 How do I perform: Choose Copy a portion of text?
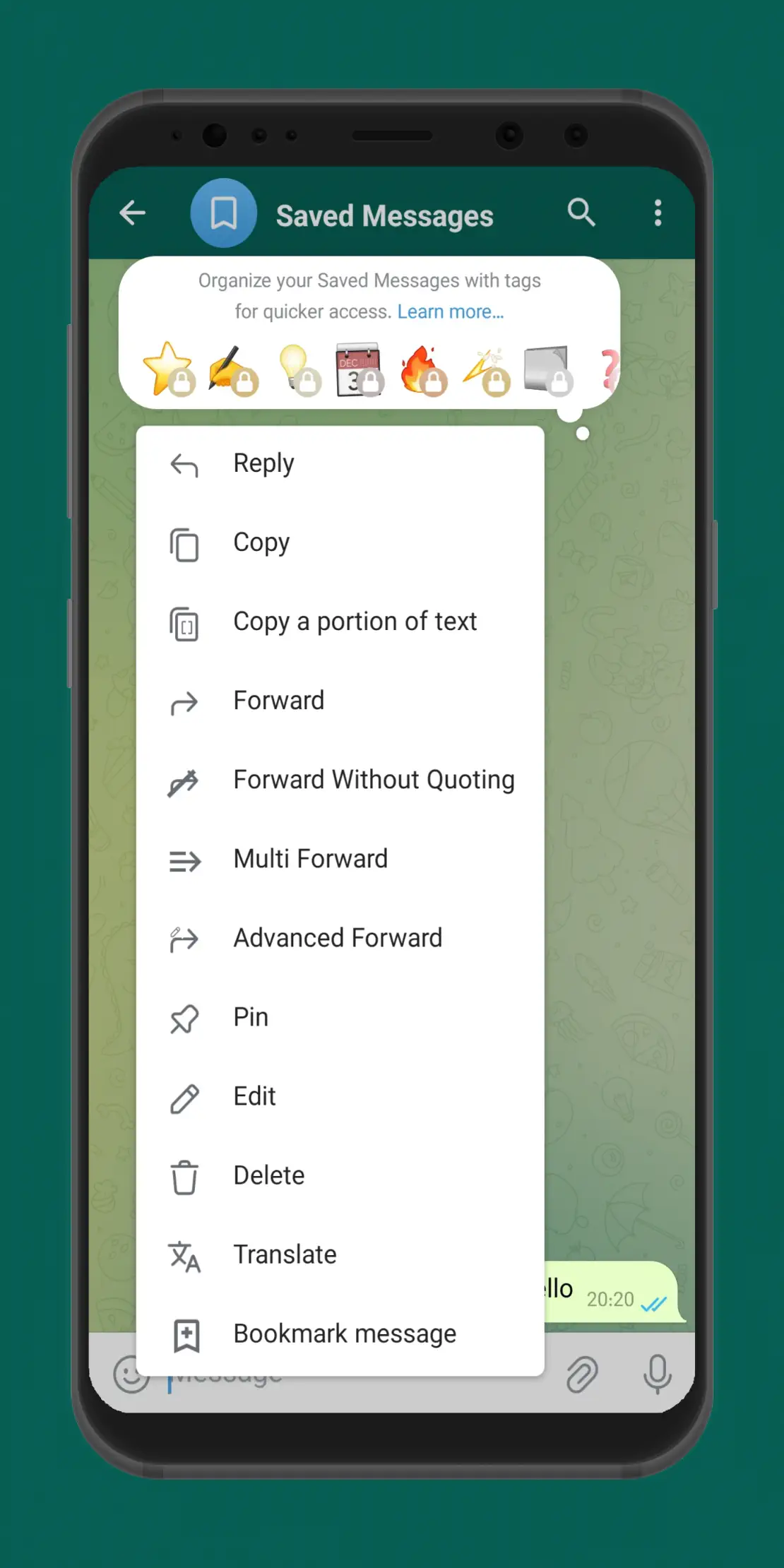point(339,622)
